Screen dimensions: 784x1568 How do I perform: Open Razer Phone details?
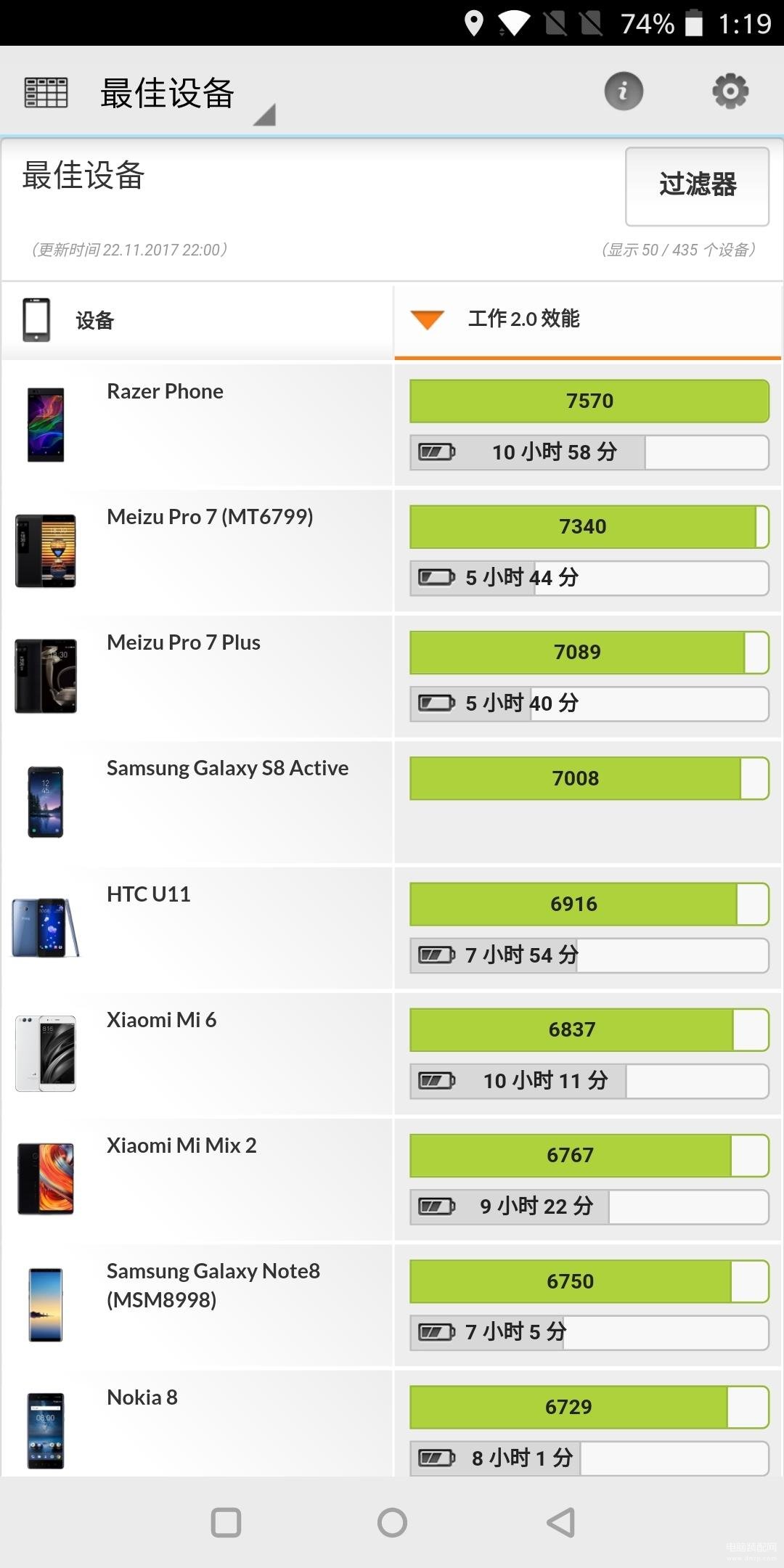pyautogui.click(x=165, y=392)
